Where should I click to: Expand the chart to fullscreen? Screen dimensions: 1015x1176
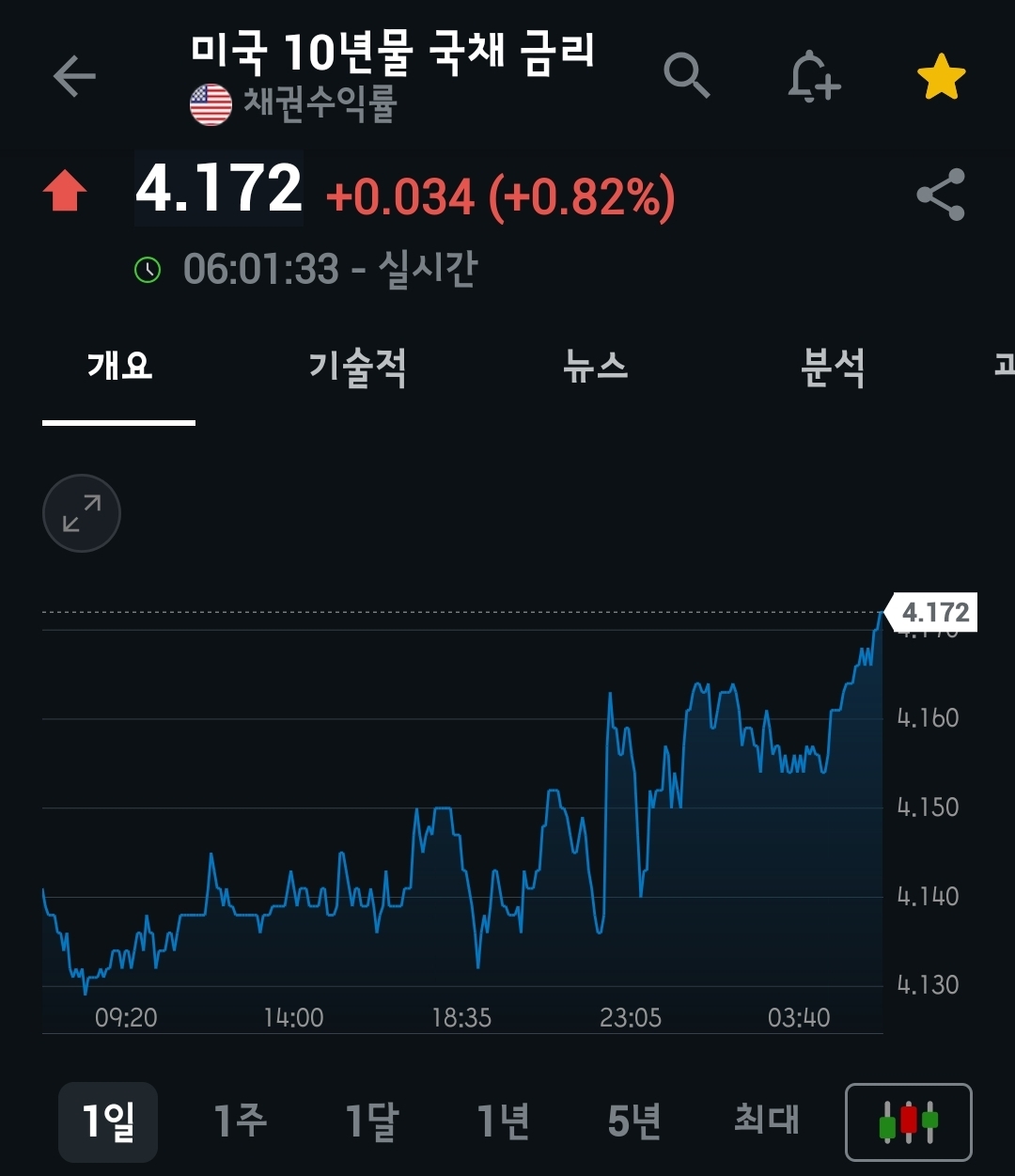tap(82, 513)
